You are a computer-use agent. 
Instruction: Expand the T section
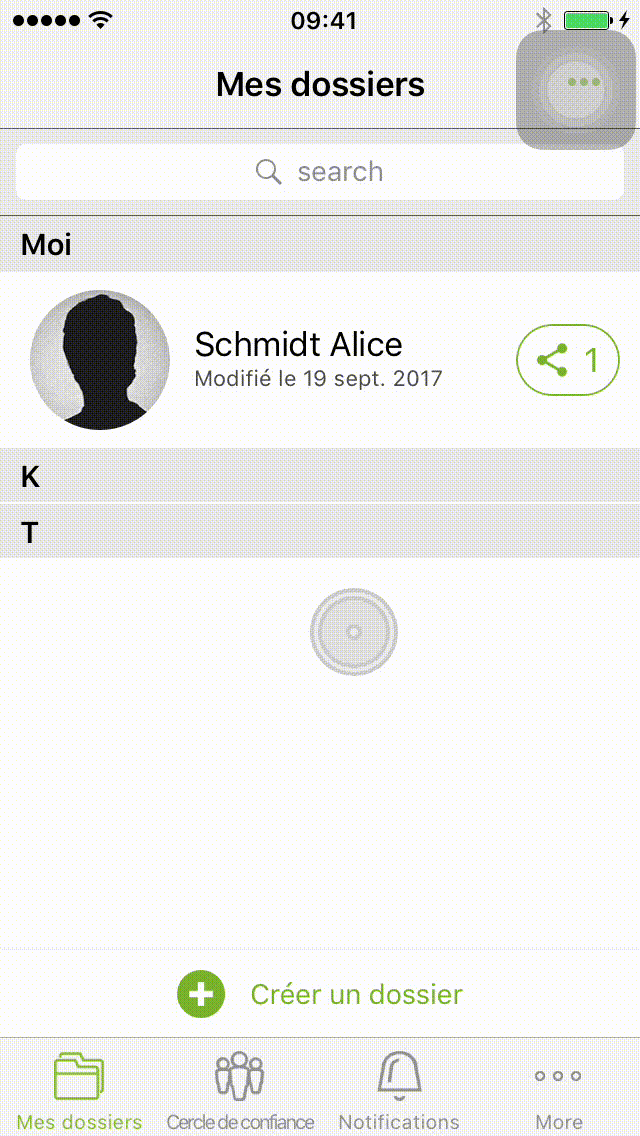[320, 532]
